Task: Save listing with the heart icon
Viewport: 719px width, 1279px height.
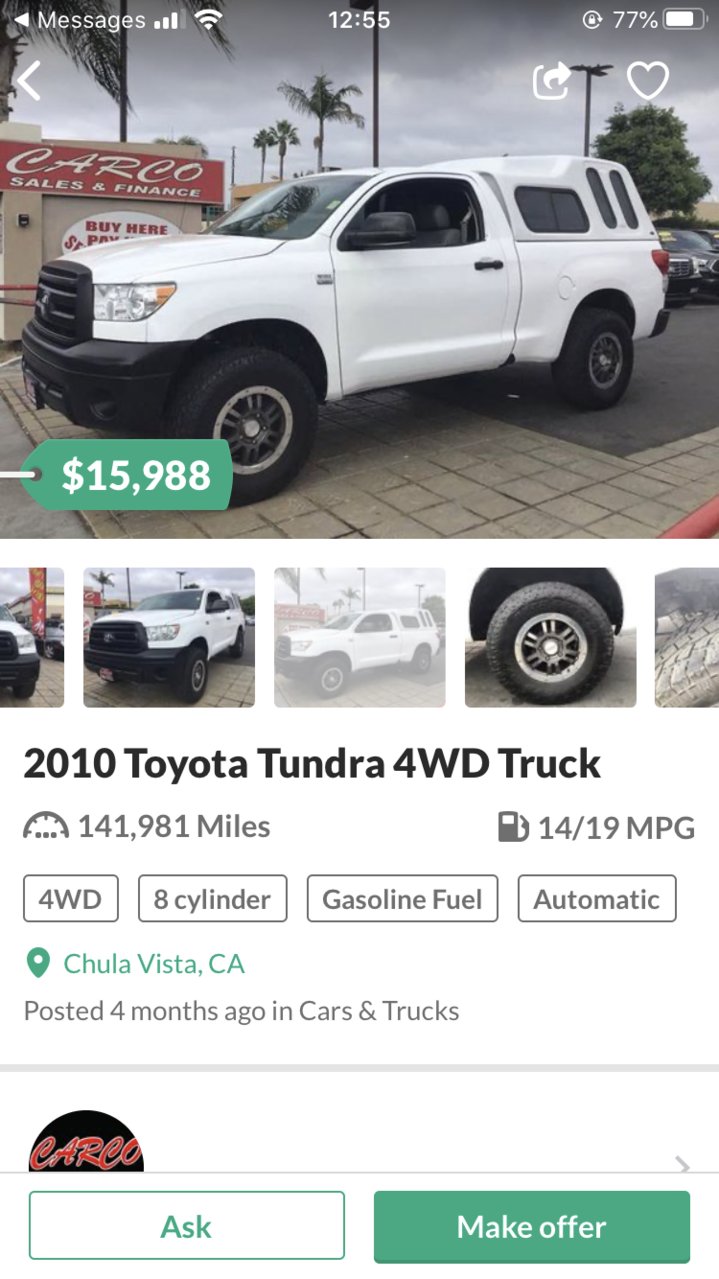Action: (647, 81)
